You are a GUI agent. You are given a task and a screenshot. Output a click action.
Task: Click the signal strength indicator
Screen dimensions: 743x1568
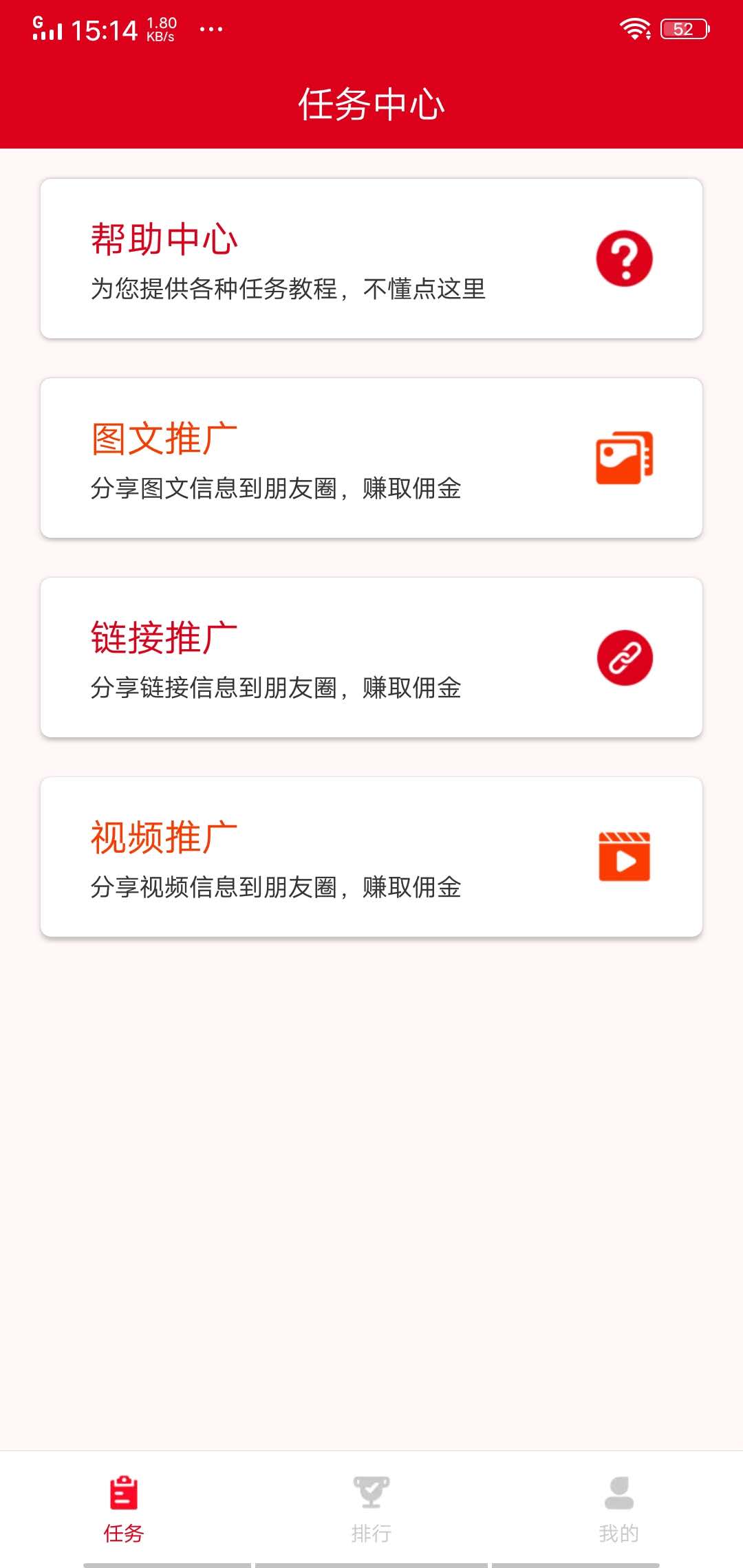pyautogui.click(x=50, y=31)
